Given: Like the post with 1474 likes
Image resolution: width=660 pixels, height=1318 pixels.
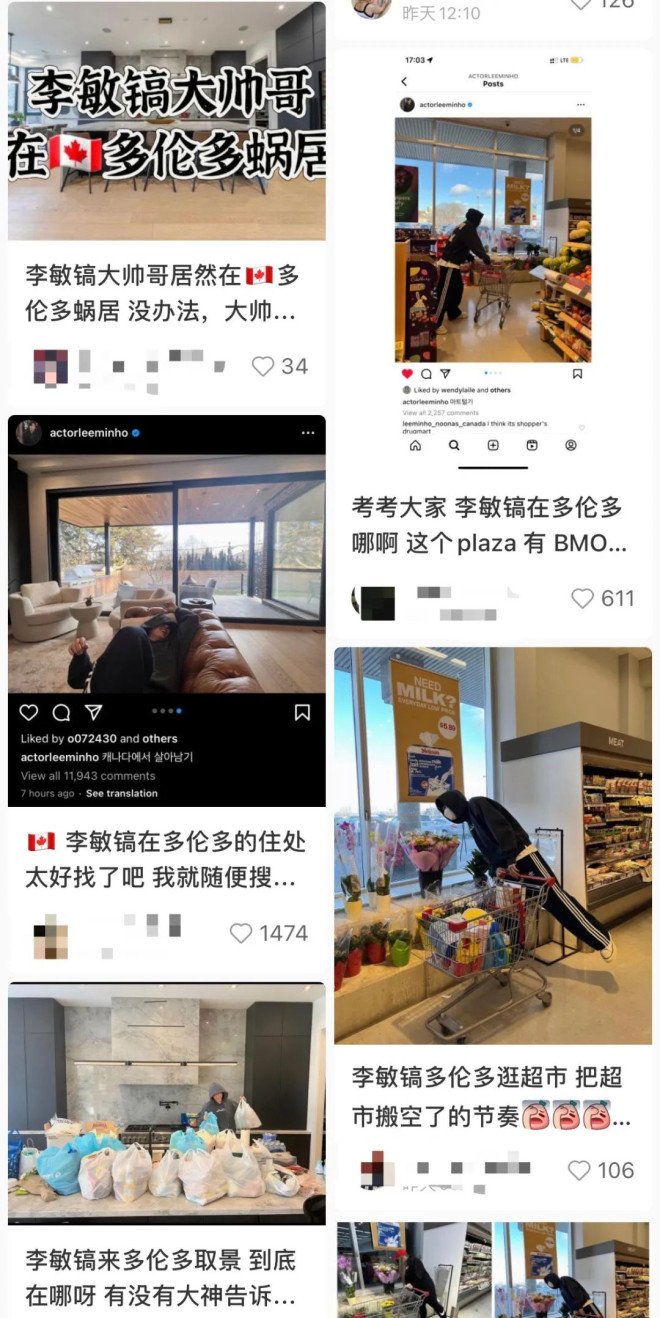Looking at the screenshot, I should tap(241, 933).
